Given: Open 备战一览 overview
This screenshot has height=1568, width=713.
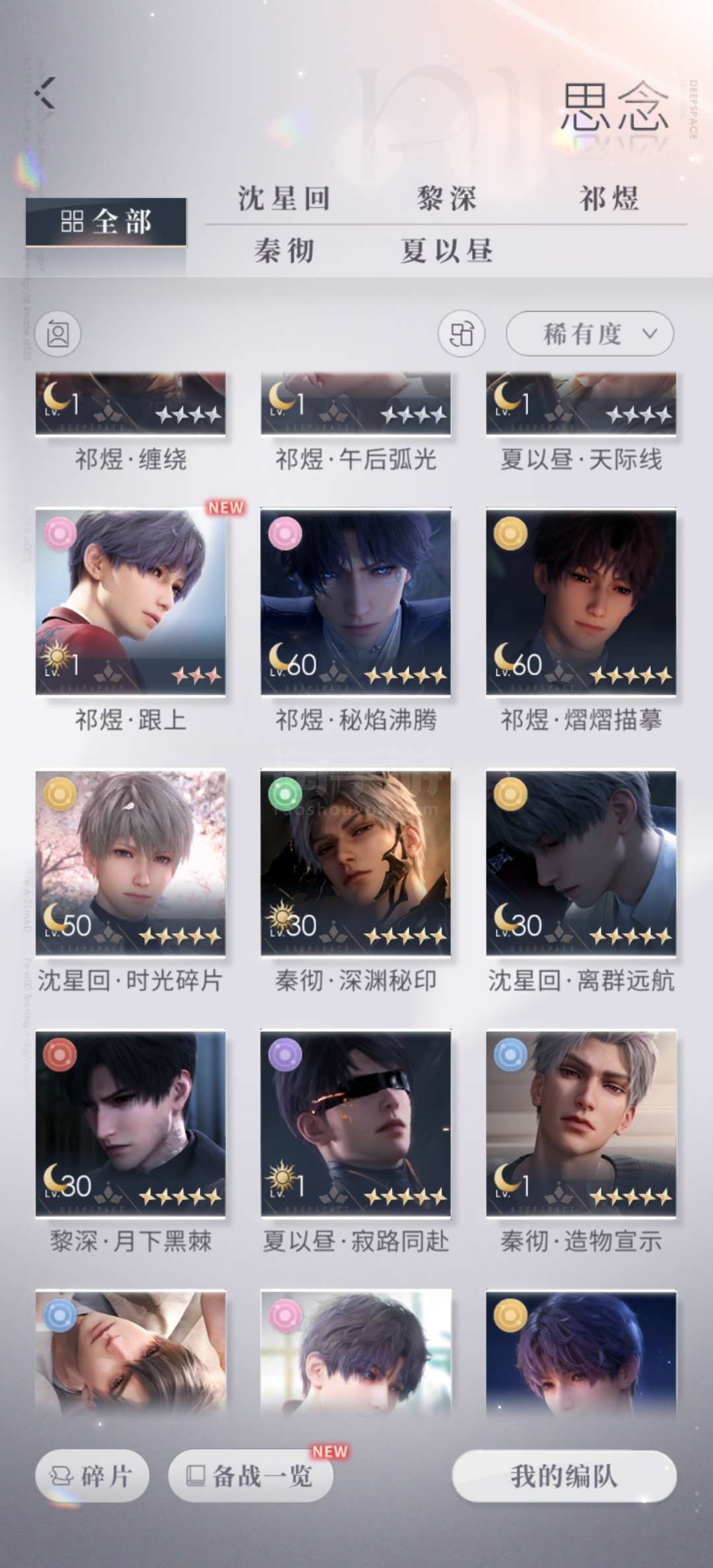Looking at the screenshot, I should 250,1476.
